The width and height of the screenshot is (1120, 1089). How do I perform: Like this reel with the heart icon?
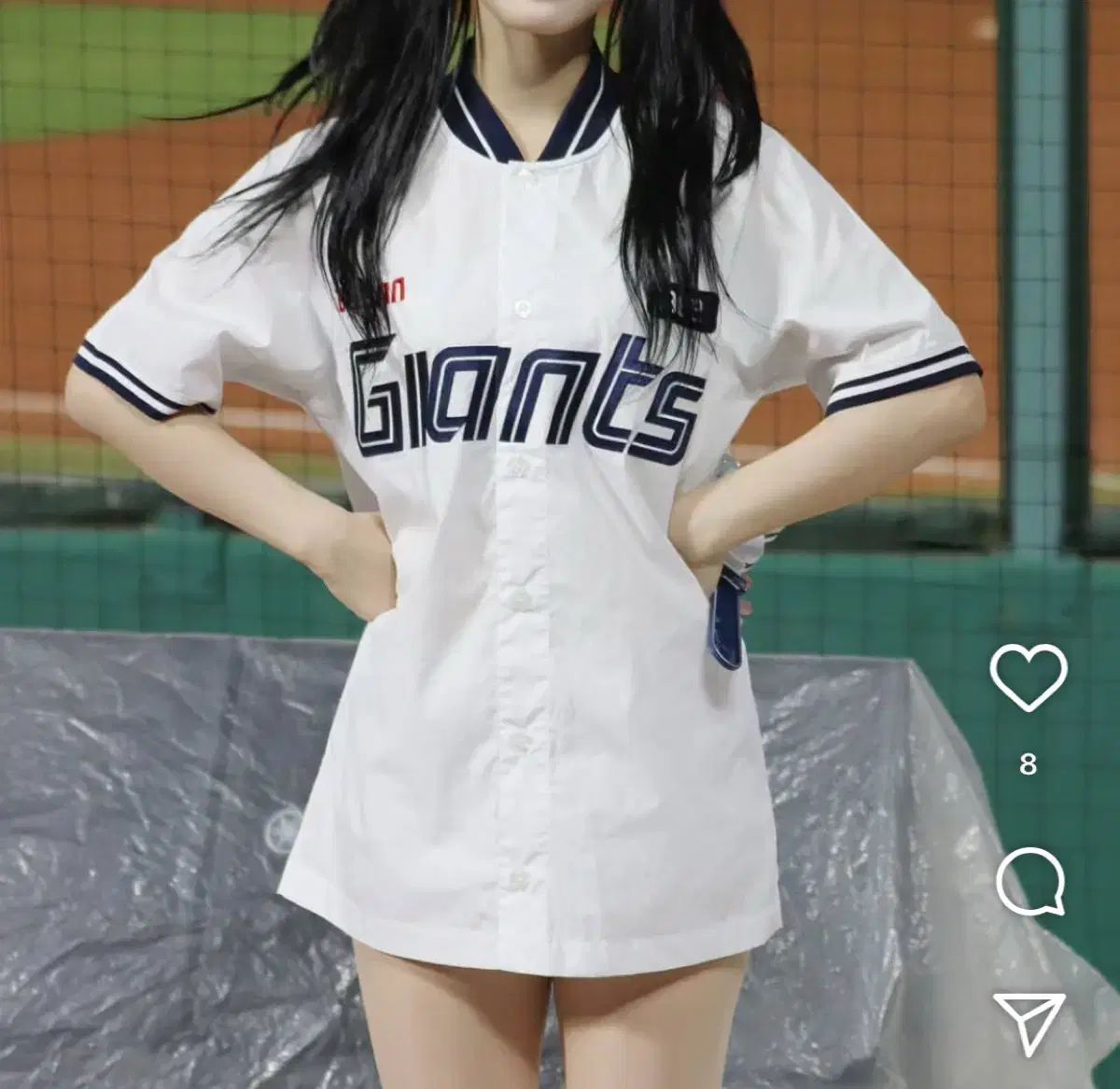pos(1029,677)
